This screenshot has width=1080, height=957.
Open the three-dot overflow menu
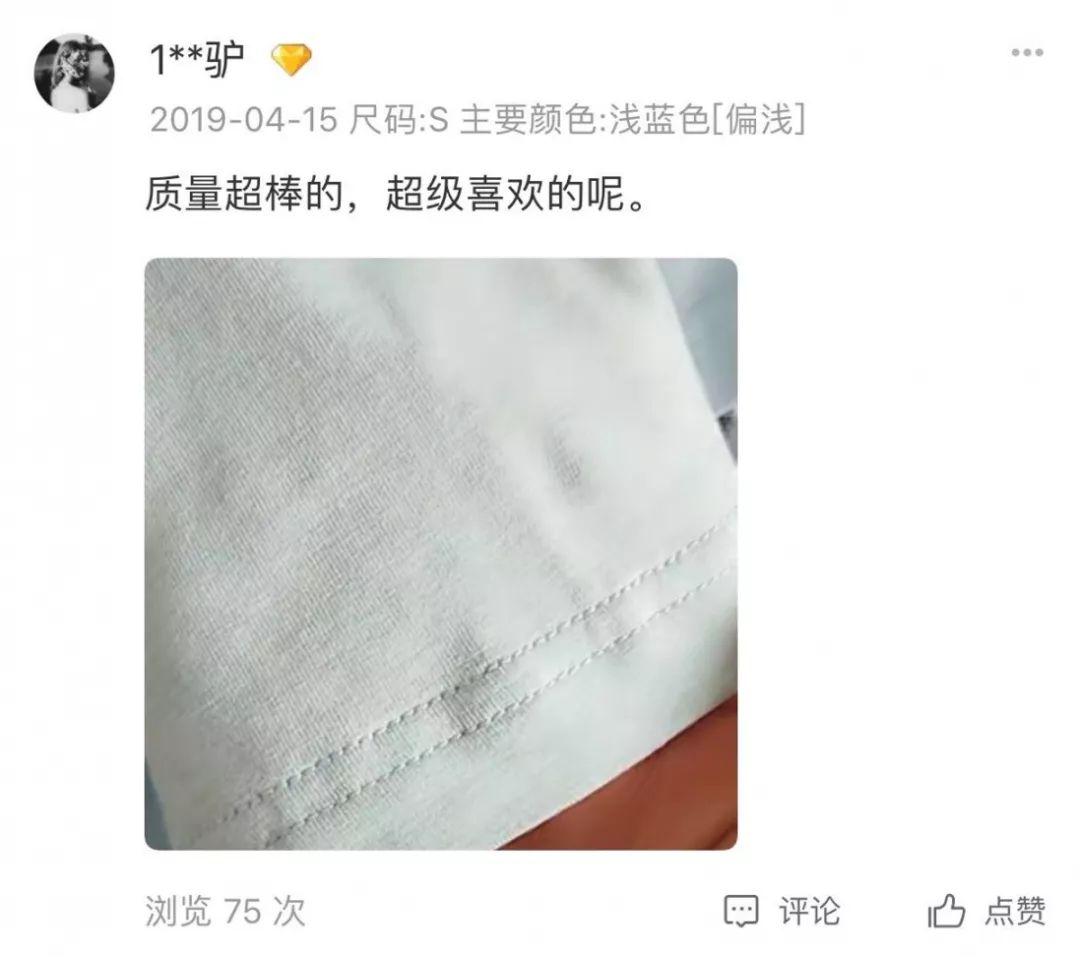click(x=1026, y=53)
